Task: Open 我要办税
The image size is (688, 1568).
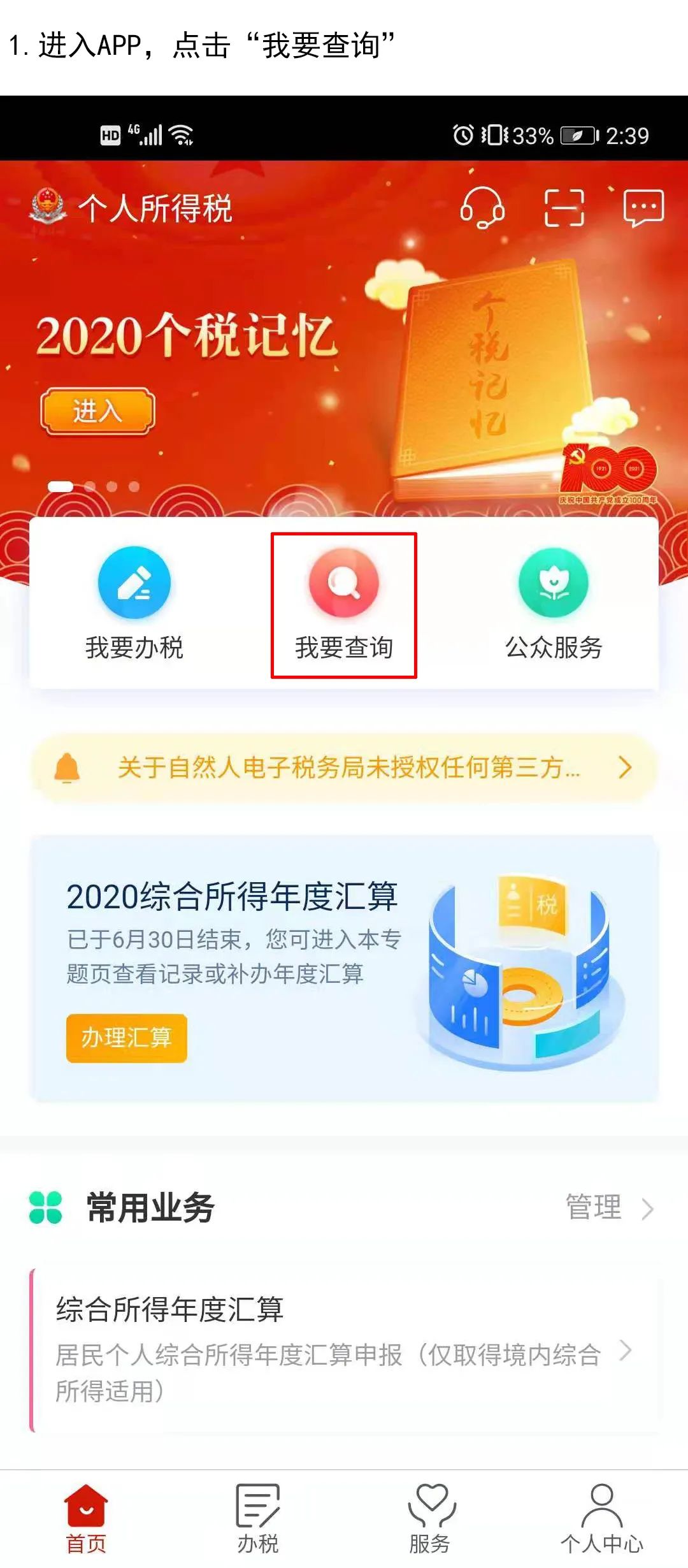Action: [x=134, y=603]
